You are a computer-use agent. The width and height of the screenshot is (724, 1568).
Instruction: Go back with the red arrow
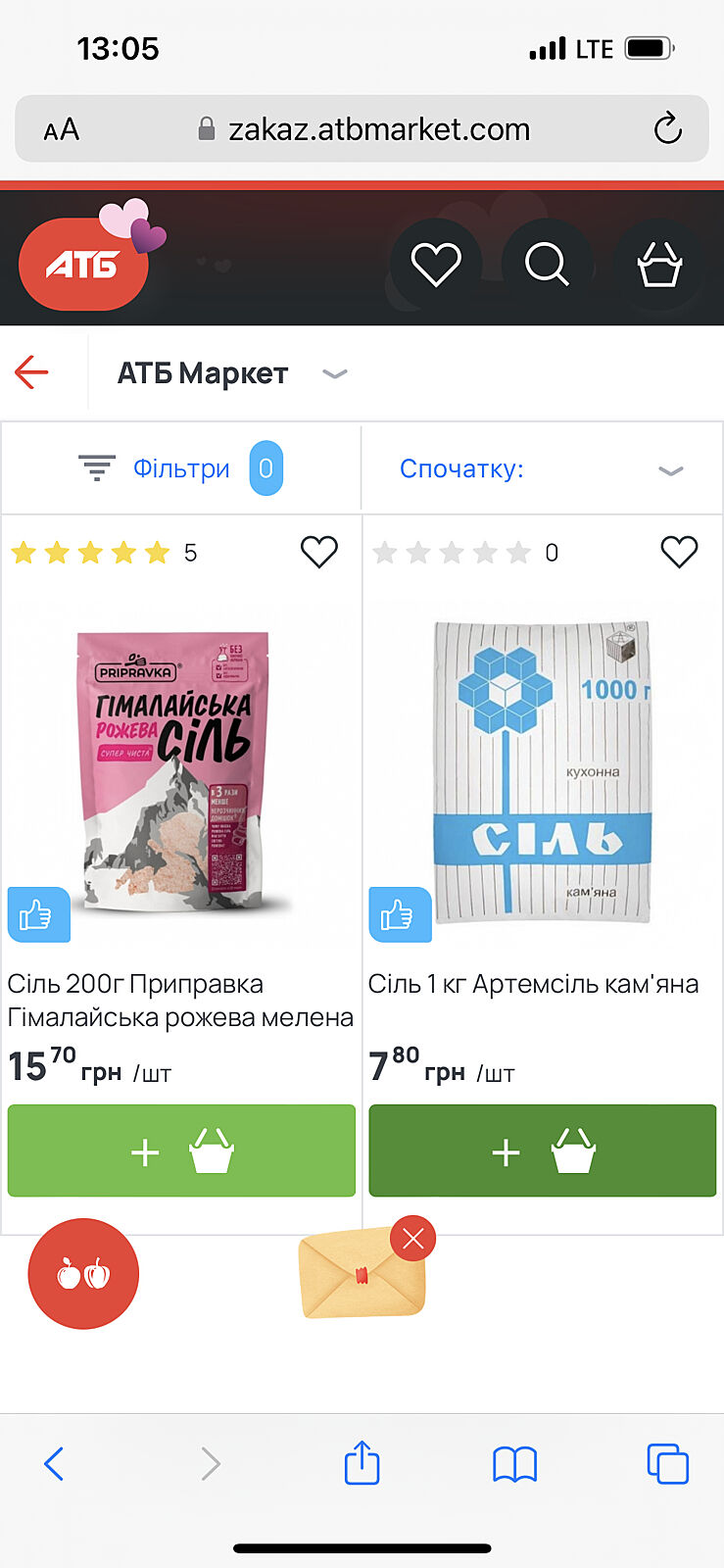click(x=31, y=372)
